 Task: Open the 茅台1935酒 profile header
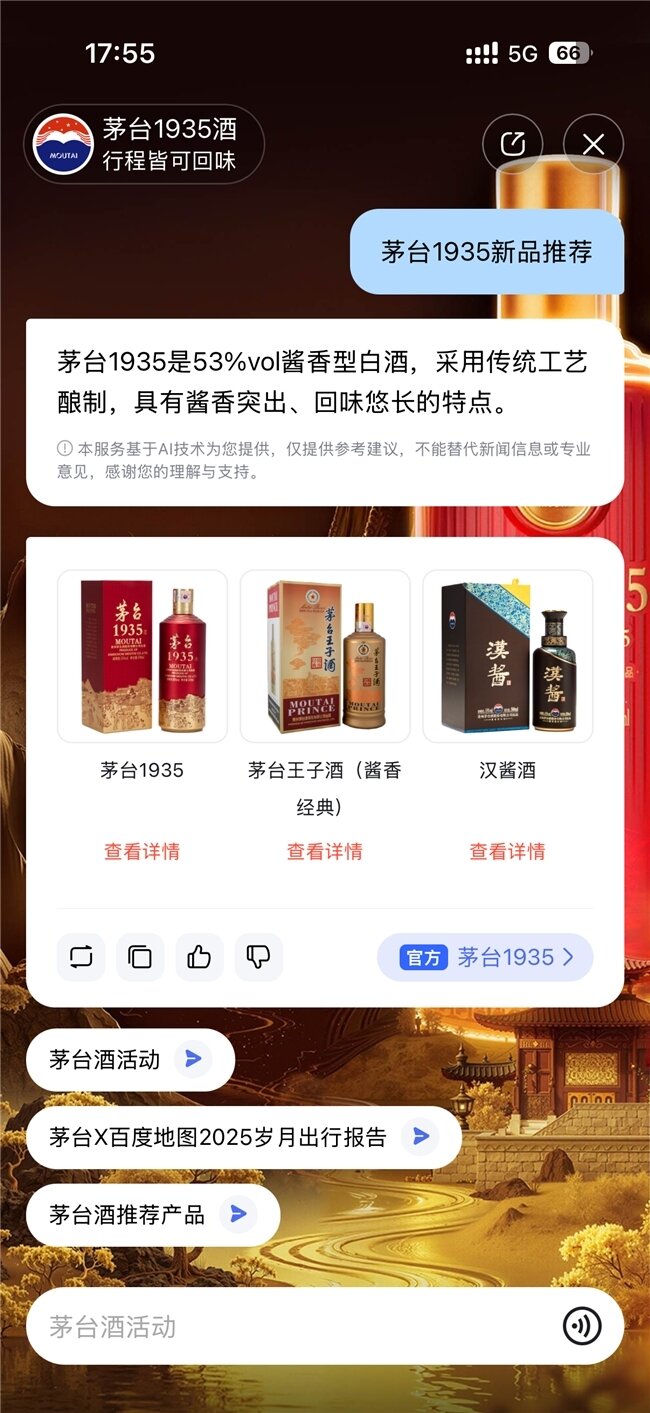tap(143, 144)
